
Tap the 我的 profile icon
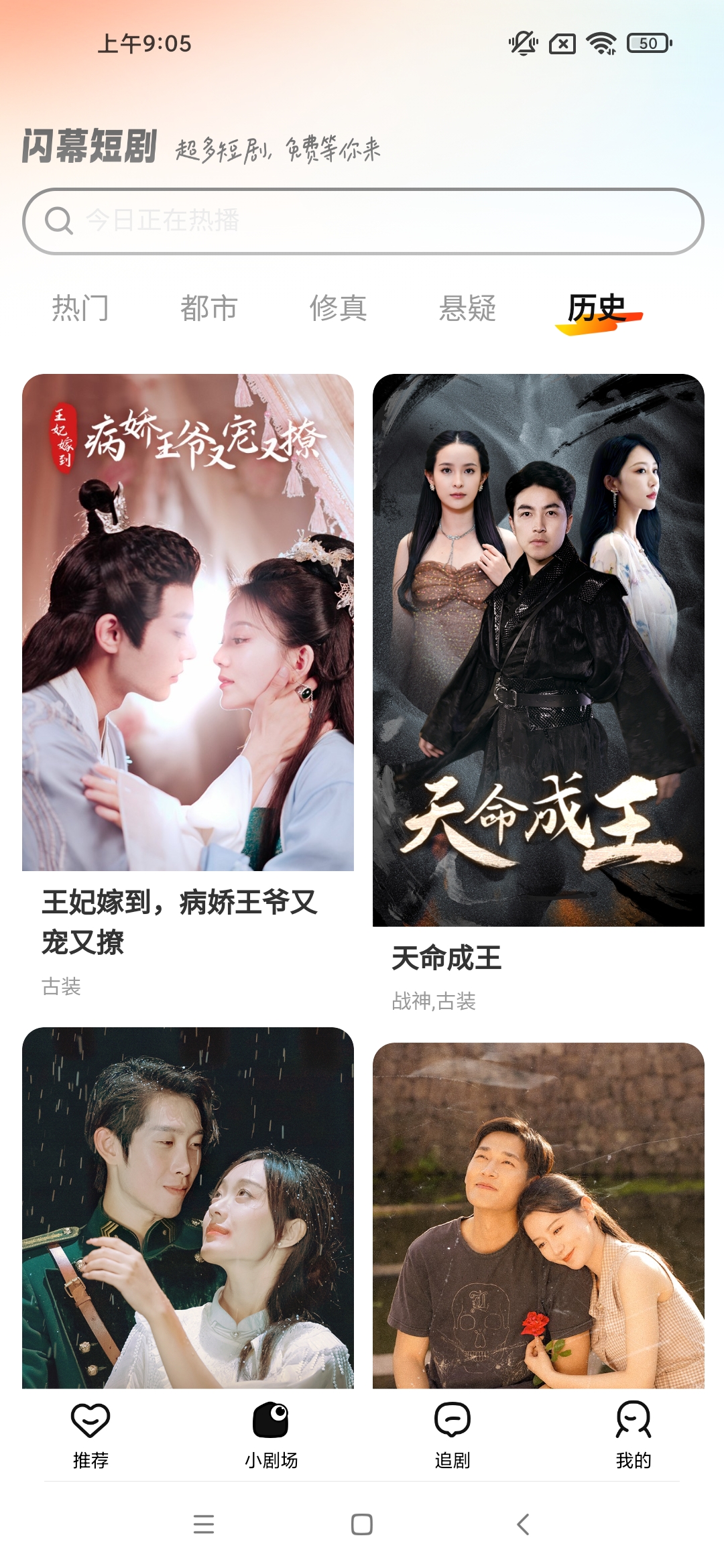tap(633, 1421)
